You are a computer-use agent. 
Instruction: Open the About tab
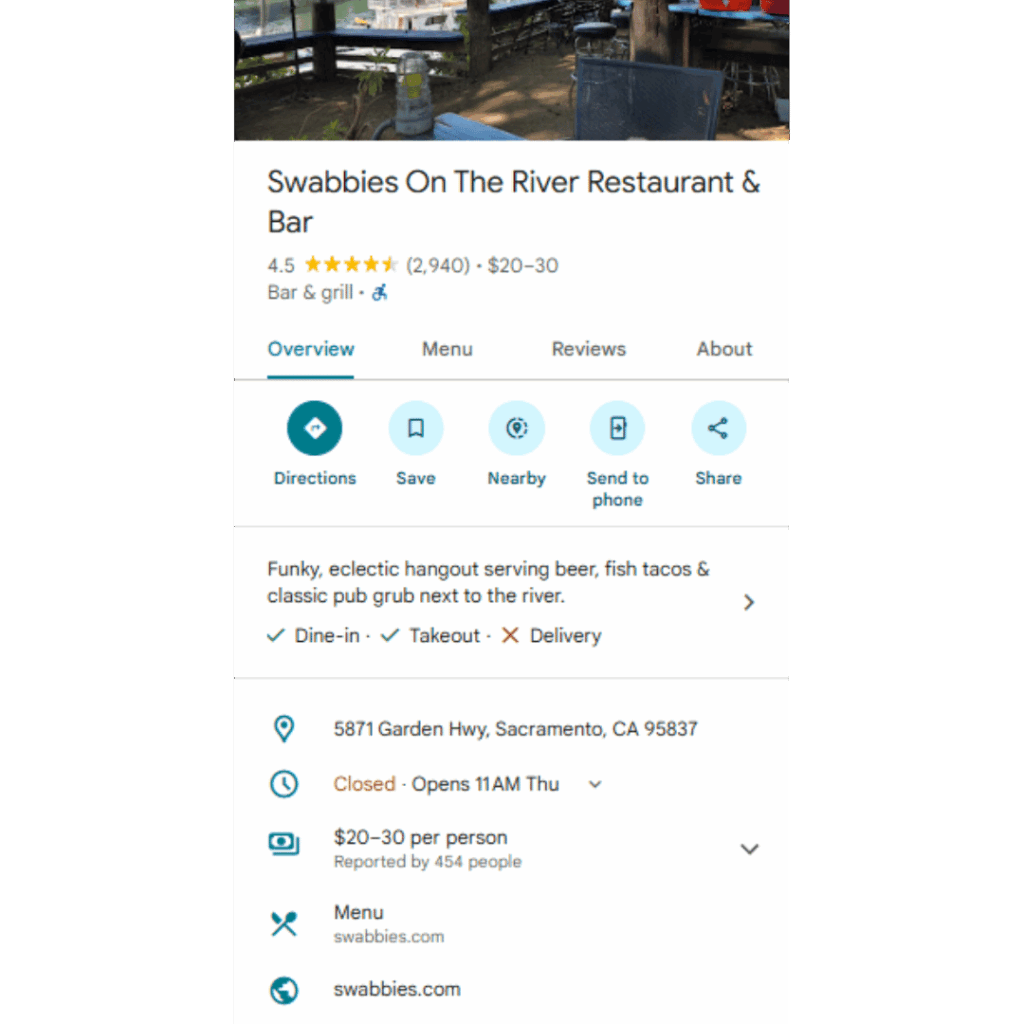click(x=724, y=349)
